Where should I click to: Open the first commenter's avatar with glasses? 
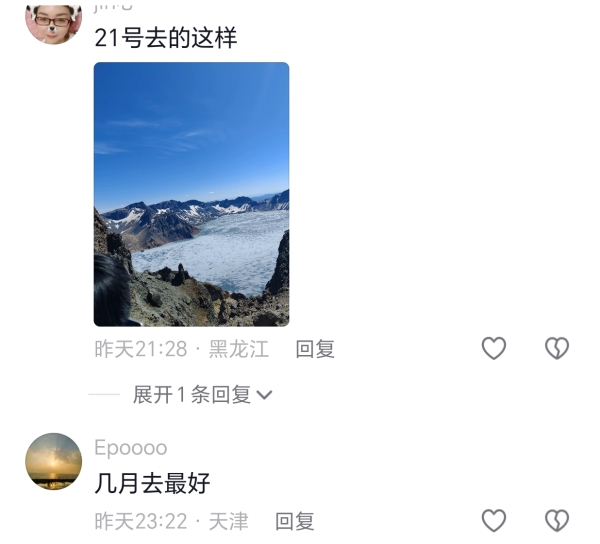(x=53, y=20)
